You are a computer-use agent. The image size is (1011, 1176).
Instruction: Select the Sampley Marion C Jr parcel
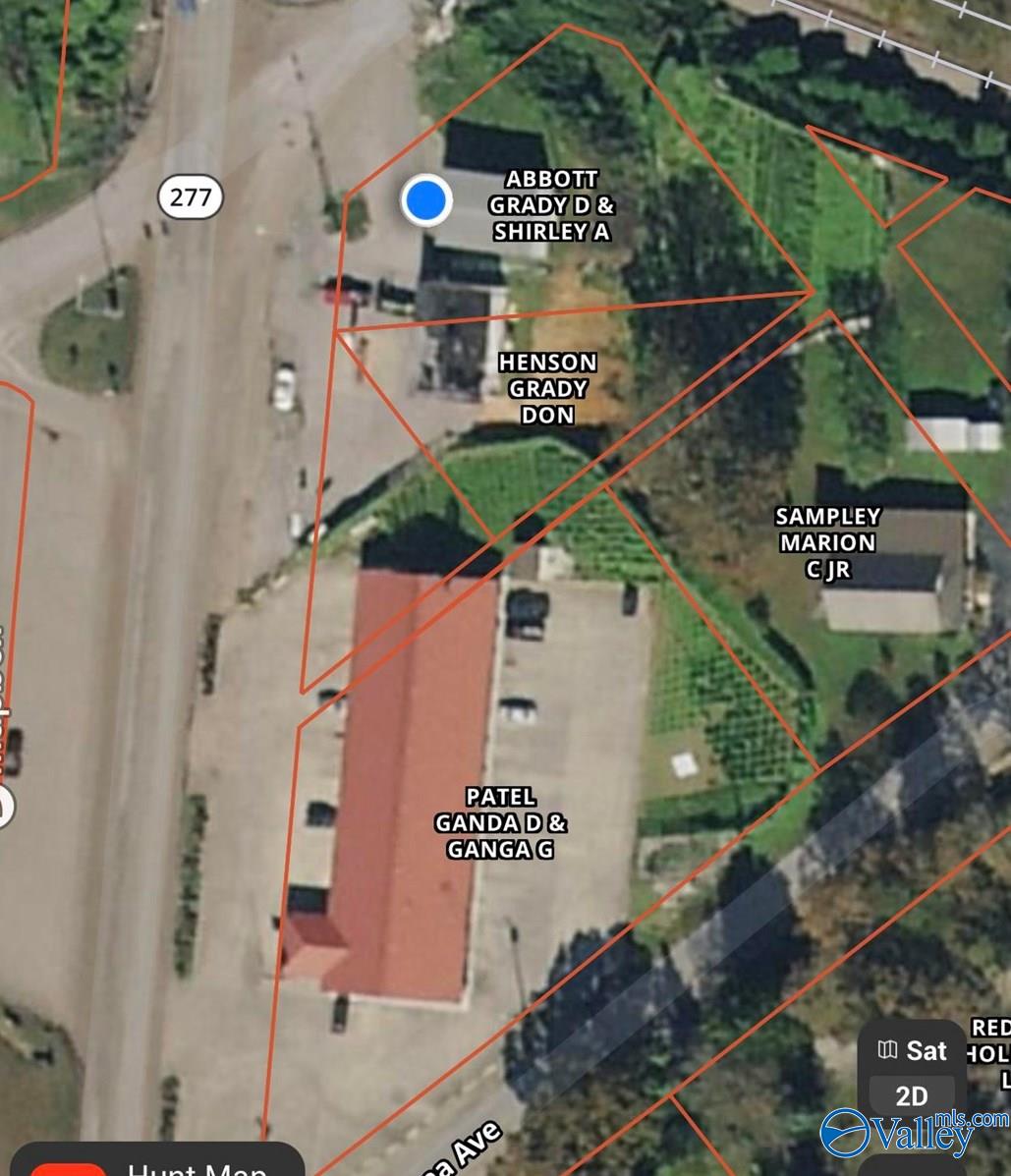pyautogui.click(x=827, y=542)
